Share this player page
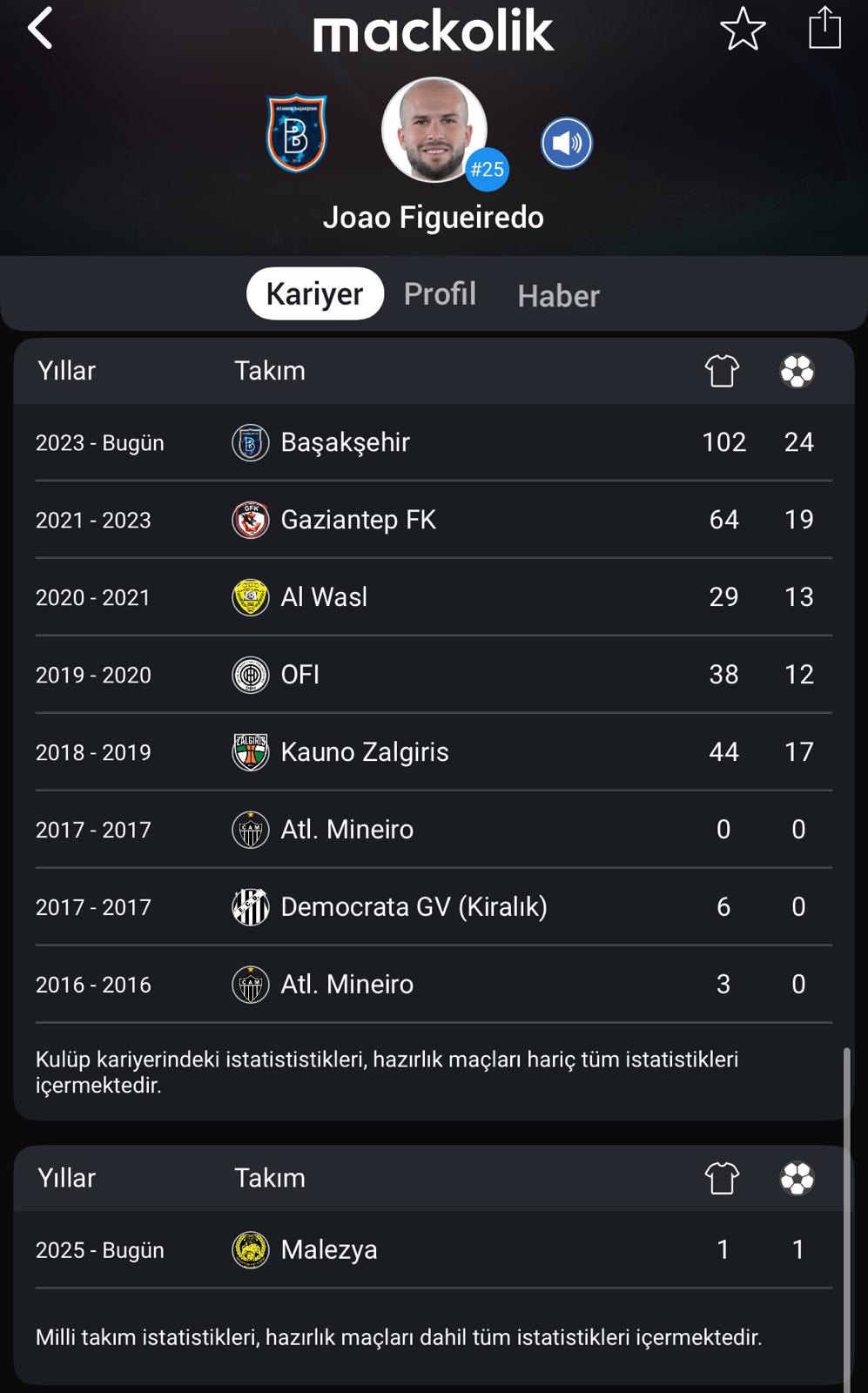The image size is (868, 1393). click(x=824, y=28)
